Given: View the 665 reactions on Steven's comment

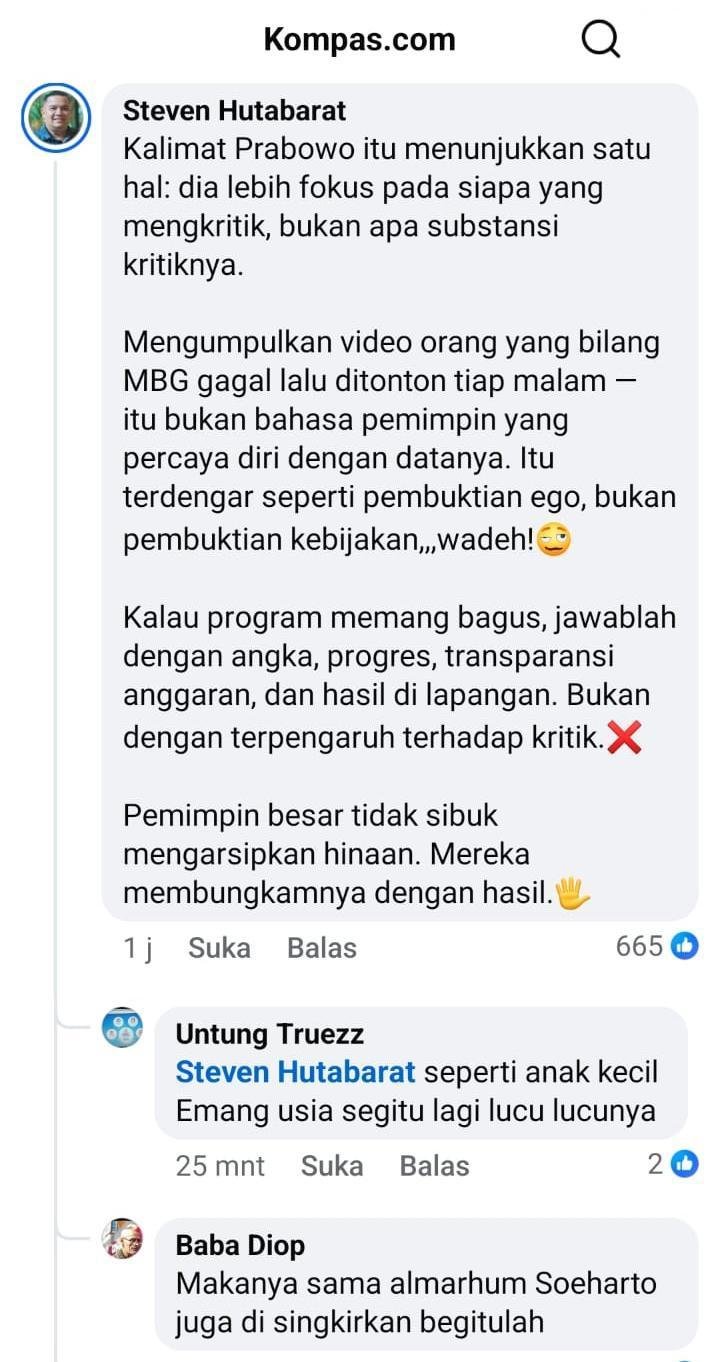Looking at the screenshot, I should coord(656,946).
